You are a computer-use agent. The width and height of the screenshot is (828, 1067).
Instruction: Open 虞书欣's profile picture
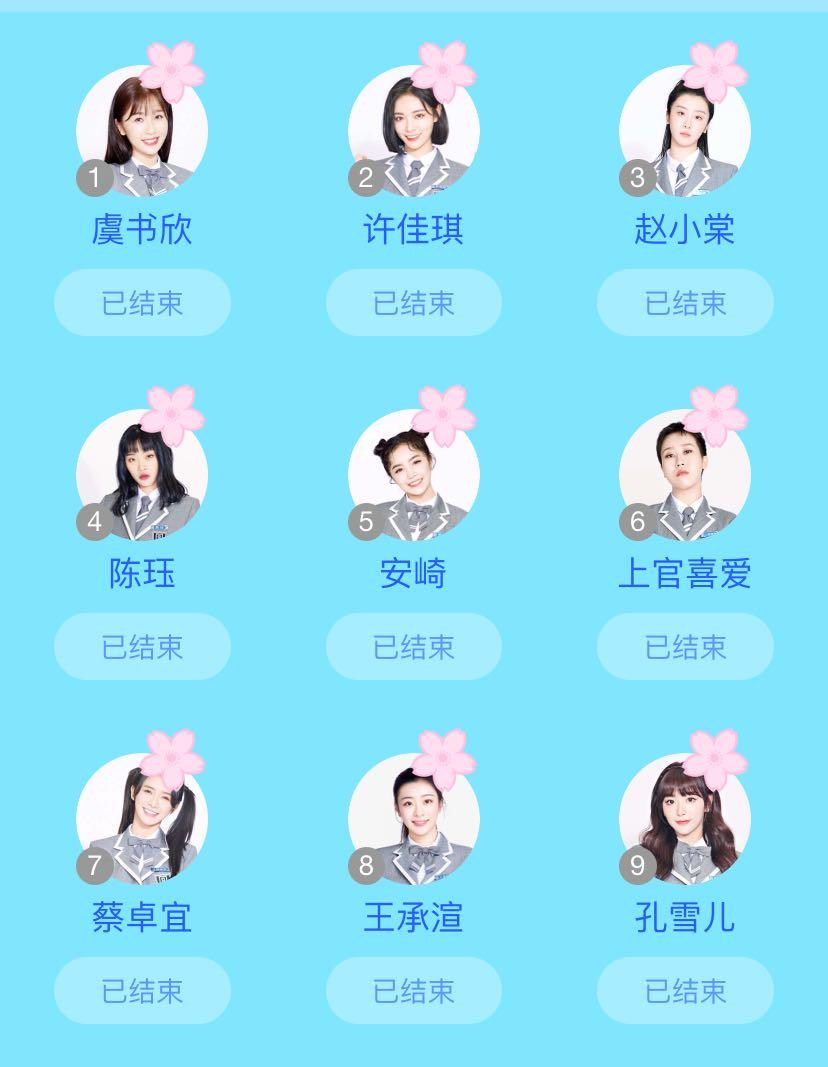(x=142, y=131)
